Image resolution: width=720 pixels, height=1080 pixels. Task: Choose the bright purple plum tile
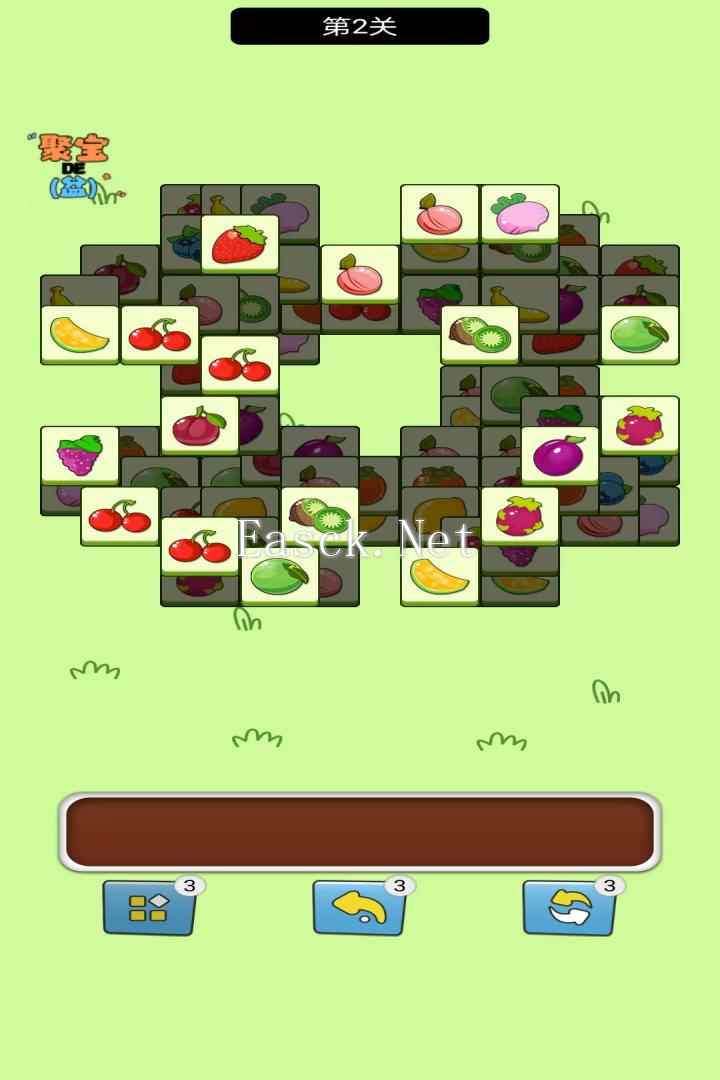click(559, 455)
